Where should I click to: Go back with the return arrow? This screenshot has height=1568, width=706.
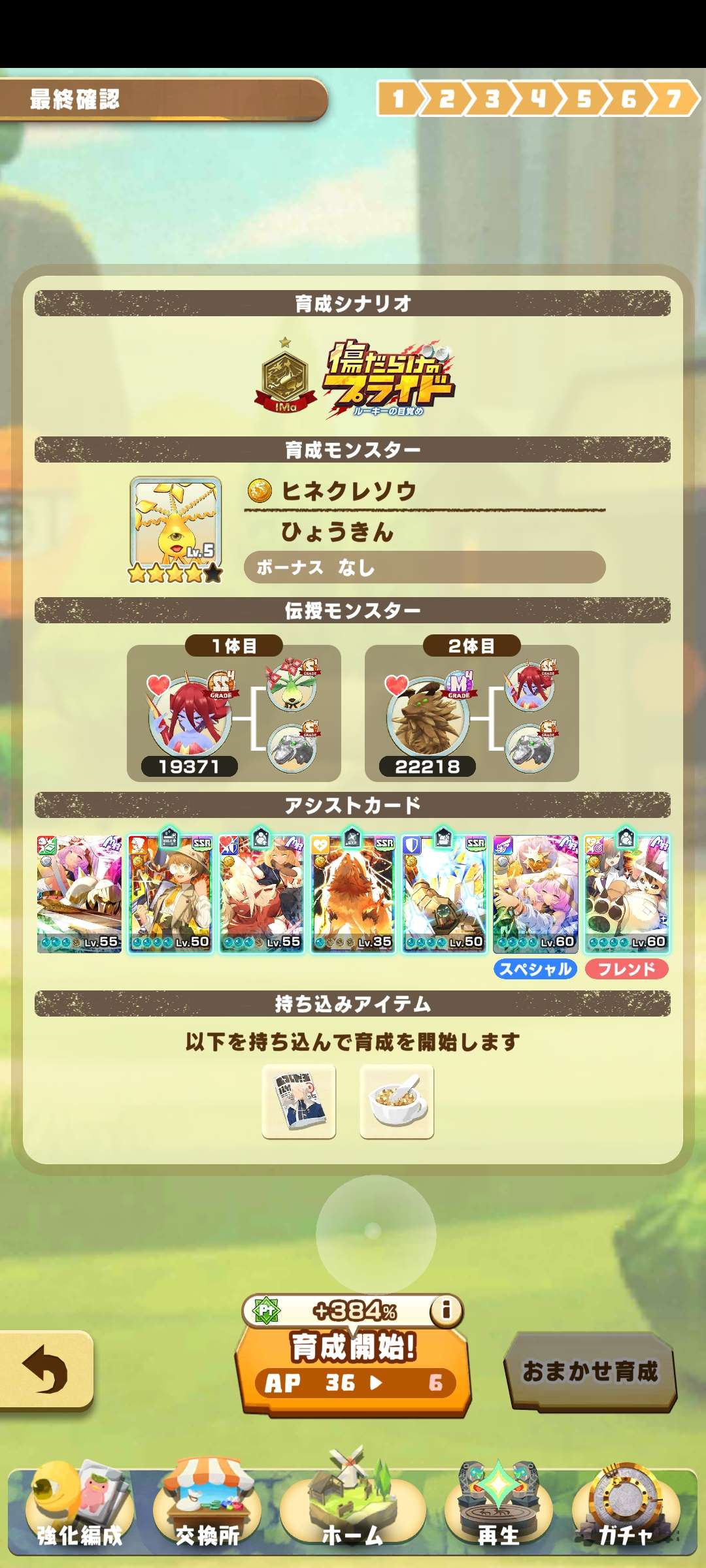tap(44, 1369)
